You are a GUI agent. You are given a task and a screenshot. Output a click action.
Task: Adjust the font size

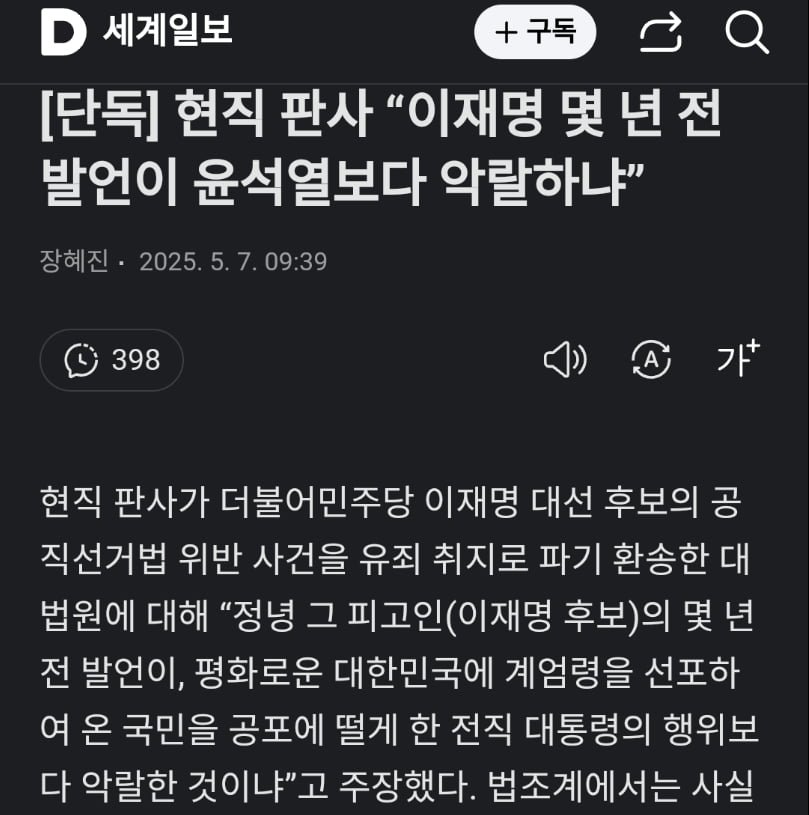[737, 358]
